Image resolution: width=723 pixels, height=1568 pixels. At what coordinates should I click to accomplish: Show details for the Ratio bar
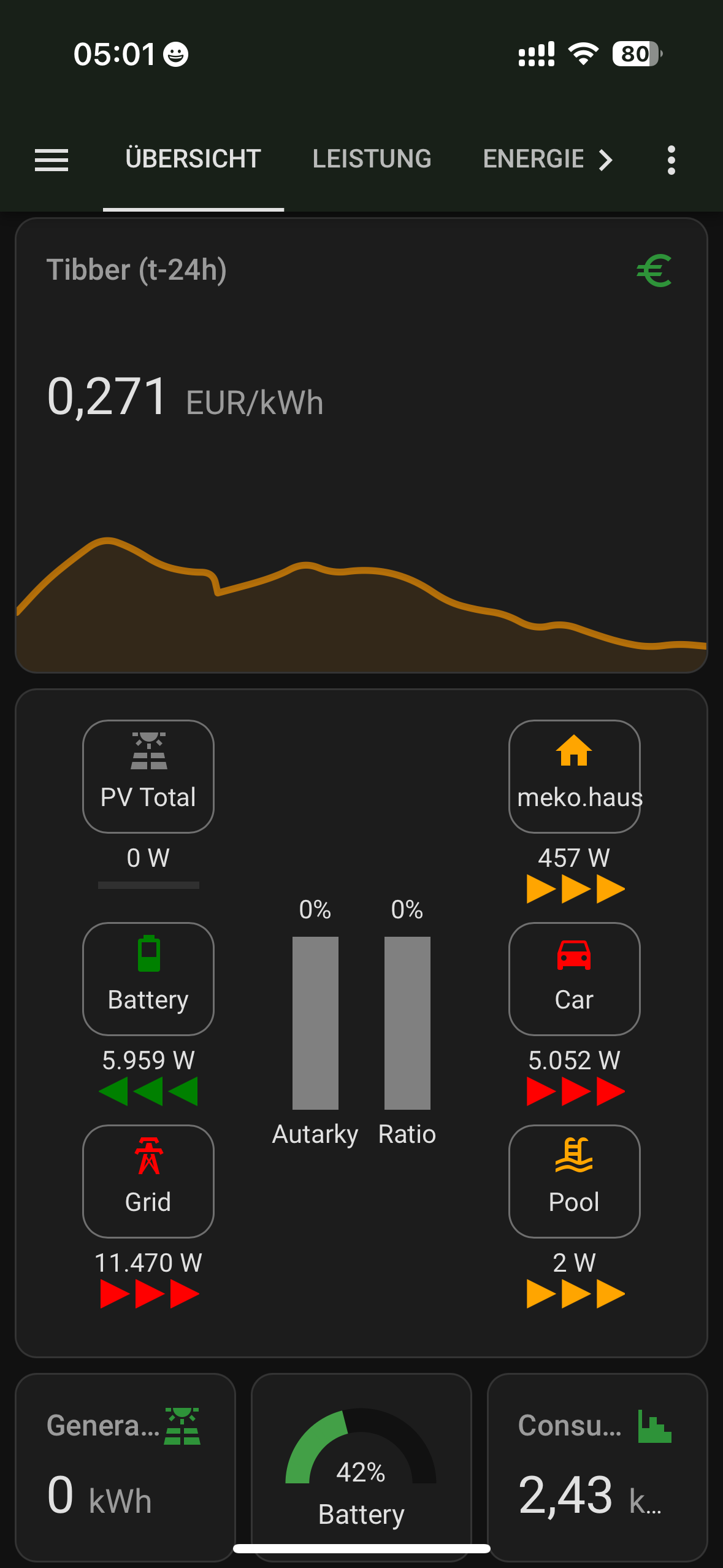coord(407,1023)
